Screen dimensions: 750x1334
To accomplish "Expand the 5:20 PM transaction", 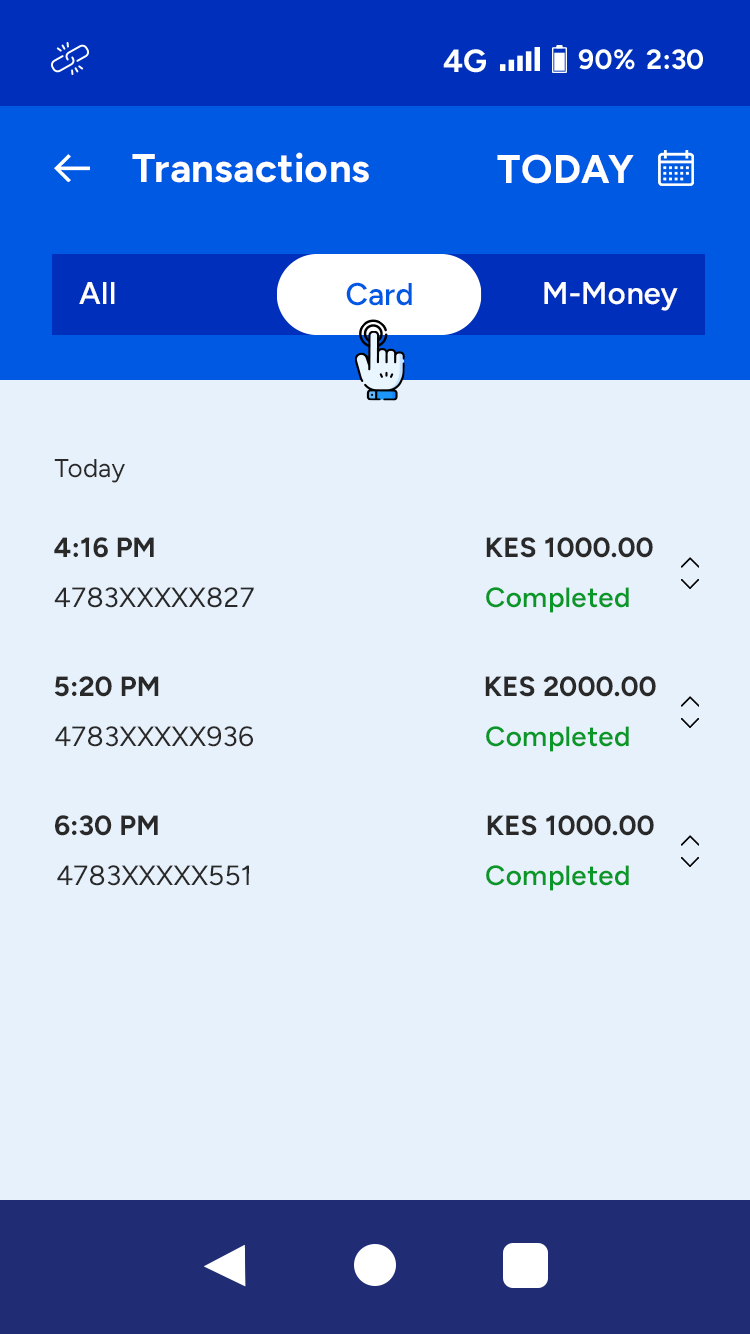I will pyautogui.click(x=689, y=712).
